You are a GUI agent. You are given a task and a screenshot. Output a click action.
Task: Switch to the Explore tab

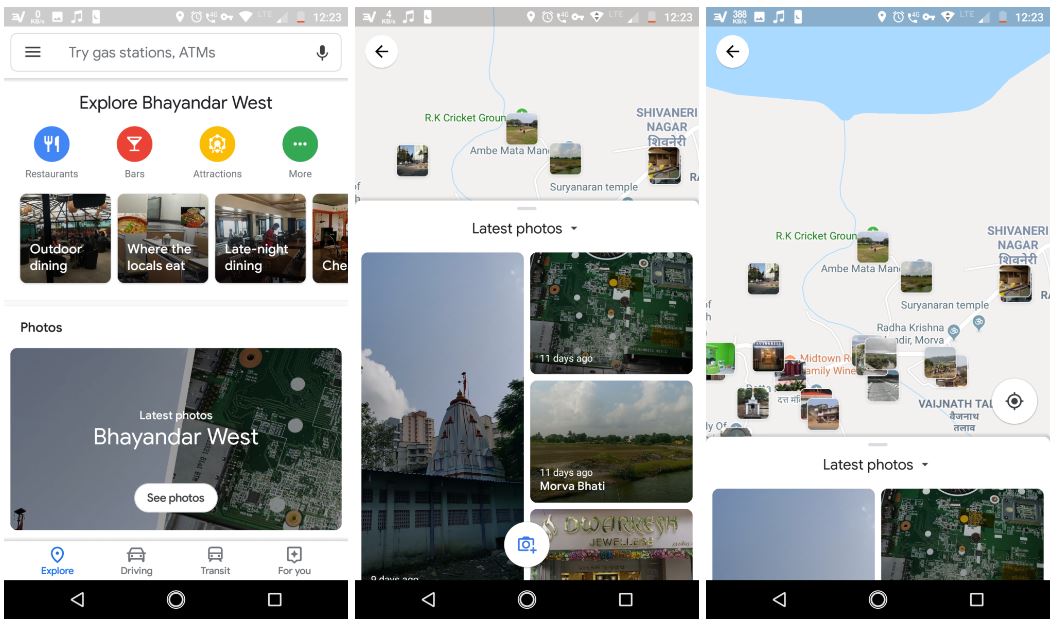pos(57,560)
